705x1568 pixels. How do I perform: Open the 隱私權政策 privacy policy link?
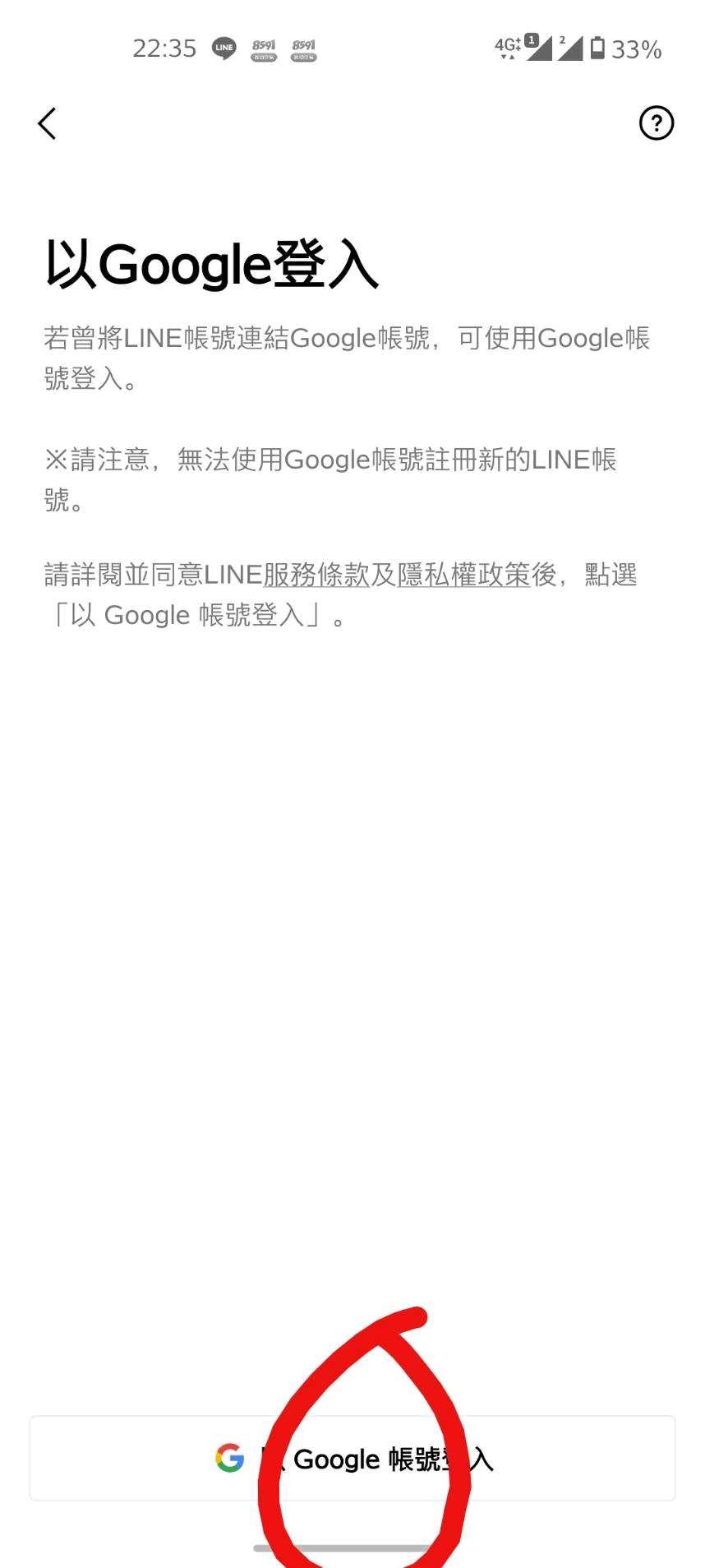tap(463, 575)
